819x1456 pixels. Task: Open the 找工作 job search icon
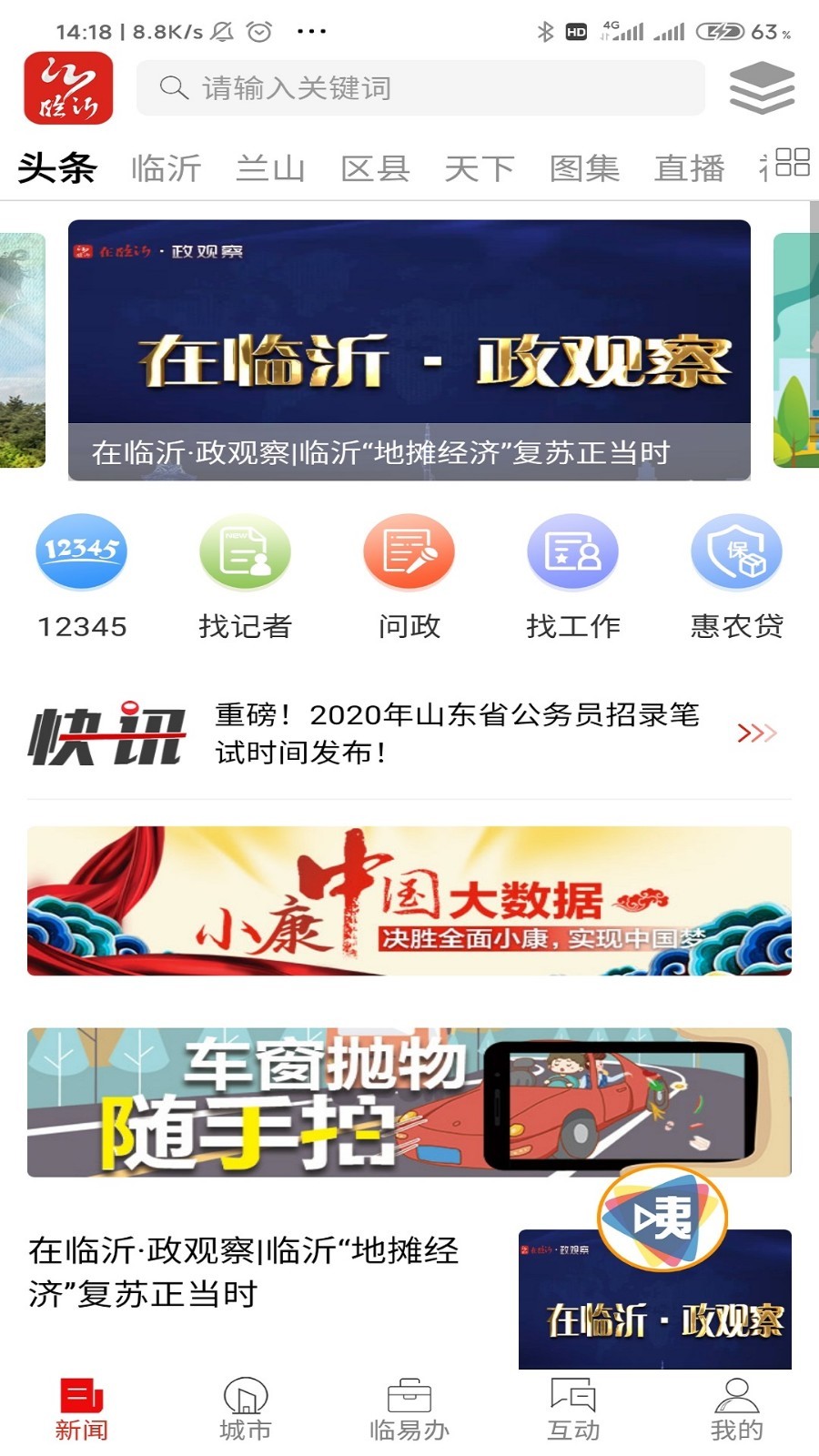[572, 551]
